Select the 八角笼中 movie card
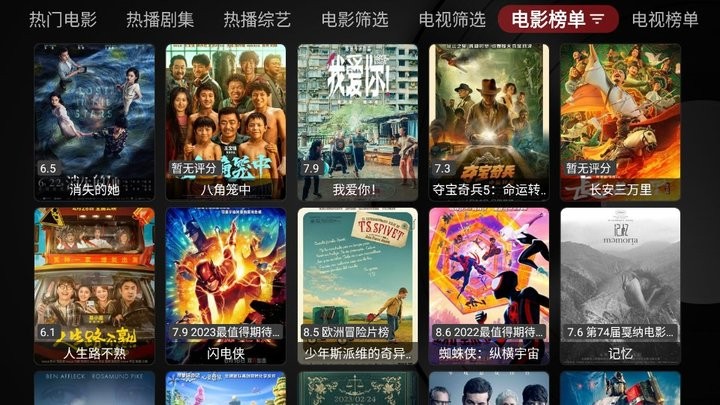The image size is (720, 405). (226, 120)
